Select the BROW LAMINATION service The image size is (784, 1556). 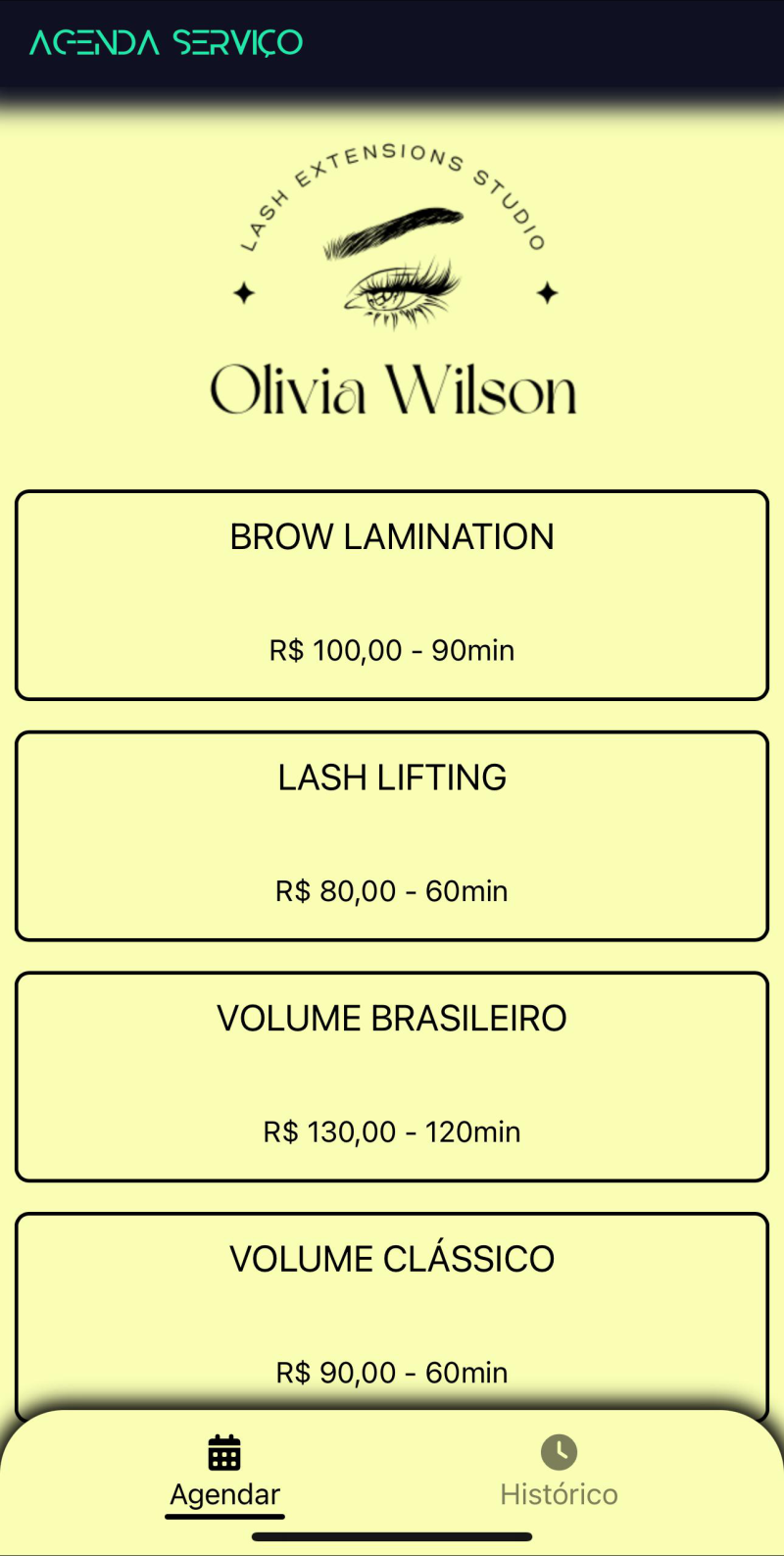coord(392,593)
